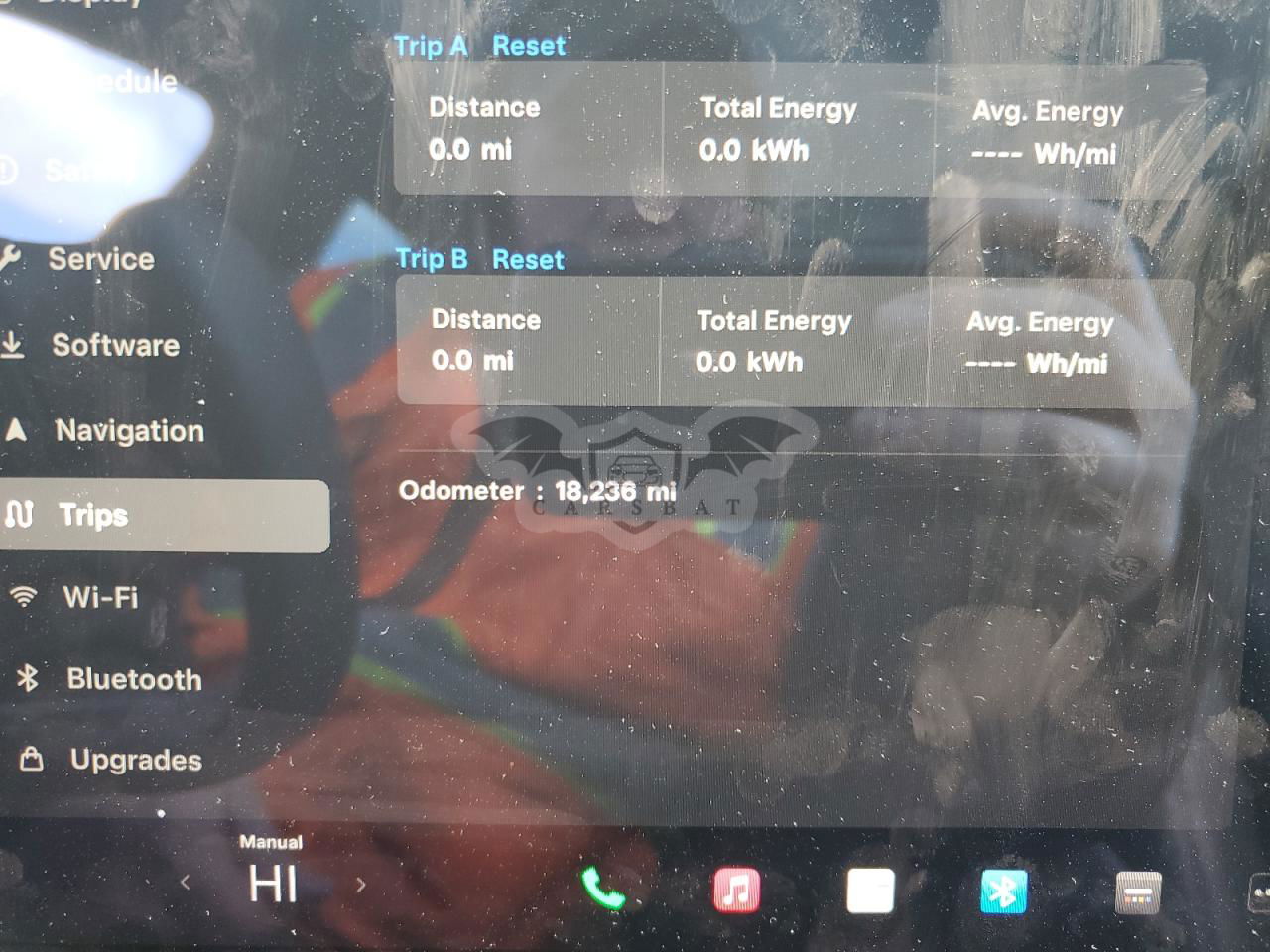The width and height of the screenshot is (1270, 952).
Task: Raise temperature with the right arrow
Action: (x=361, y=884)
